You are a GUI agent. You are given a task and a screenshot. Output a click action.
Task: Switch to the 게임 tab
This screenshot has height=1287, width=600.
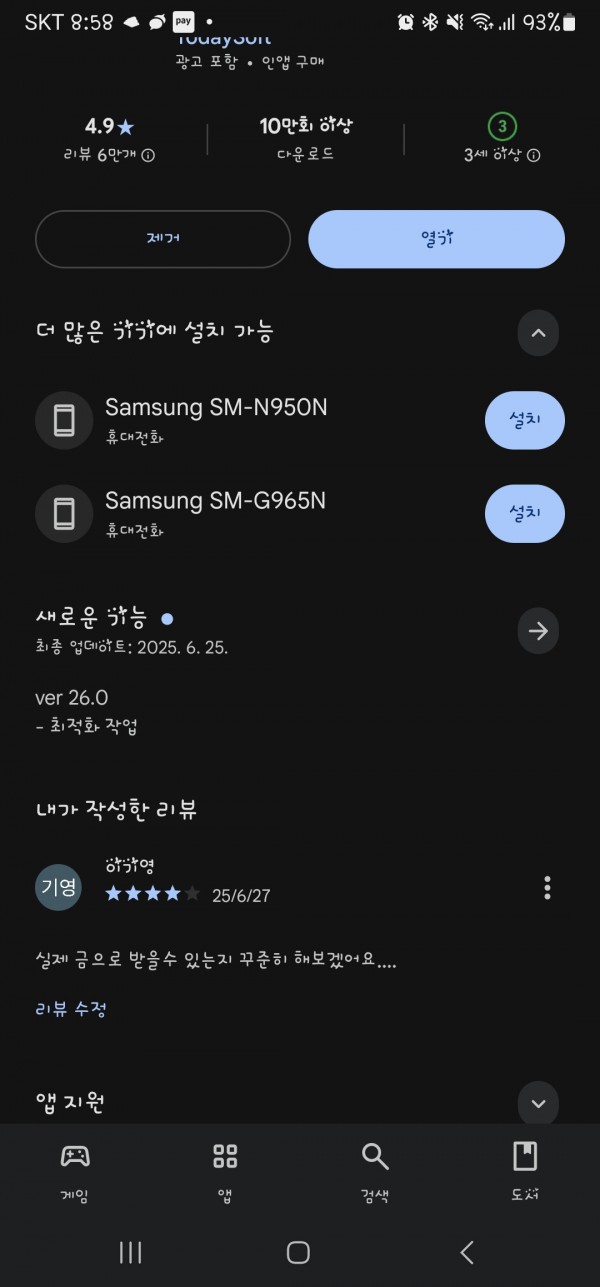click(75, 1172)
